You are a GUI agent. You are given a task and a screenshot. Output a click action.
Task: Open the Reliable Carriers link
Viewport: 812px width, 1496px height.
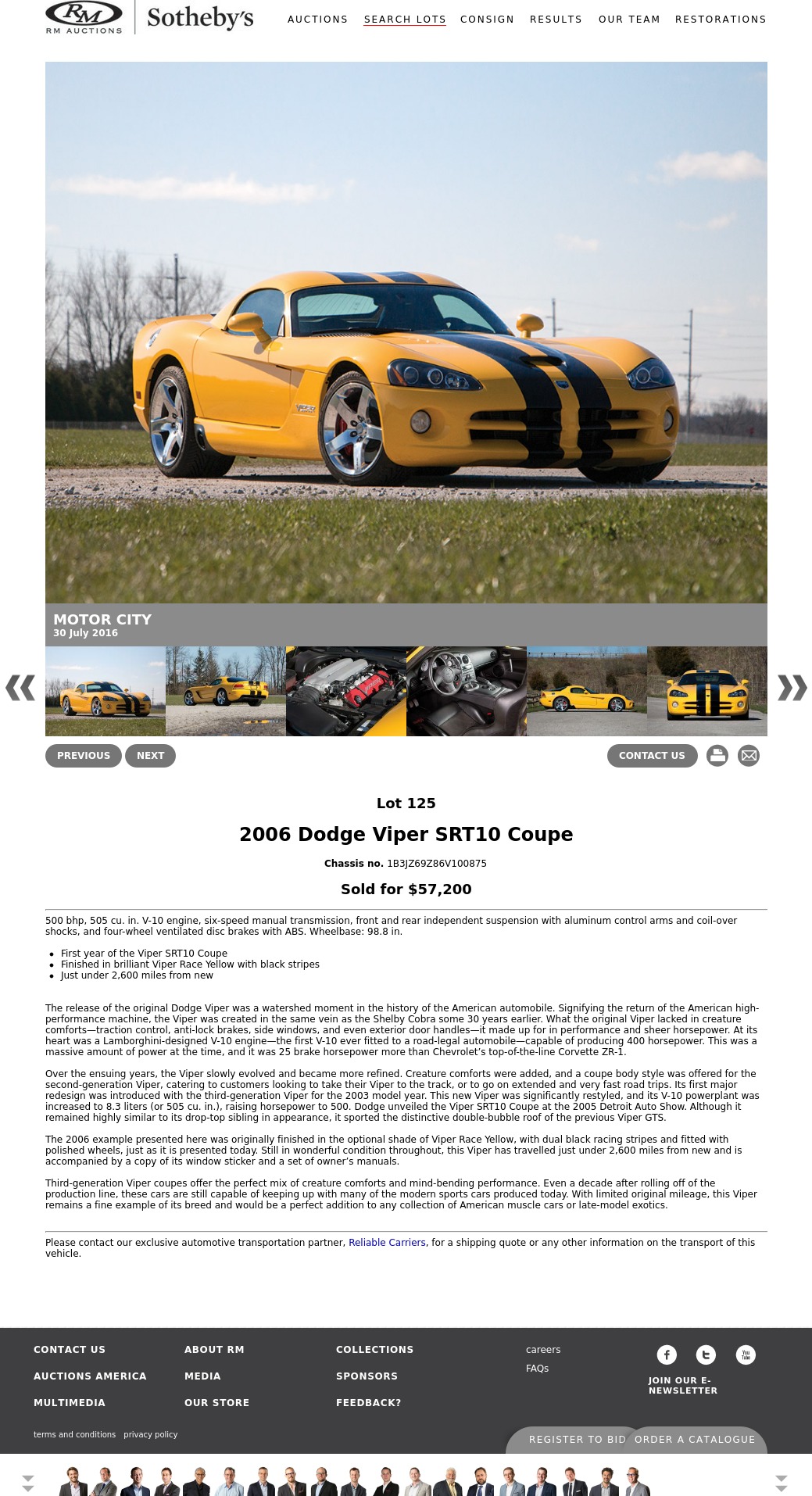point(387,1243)
